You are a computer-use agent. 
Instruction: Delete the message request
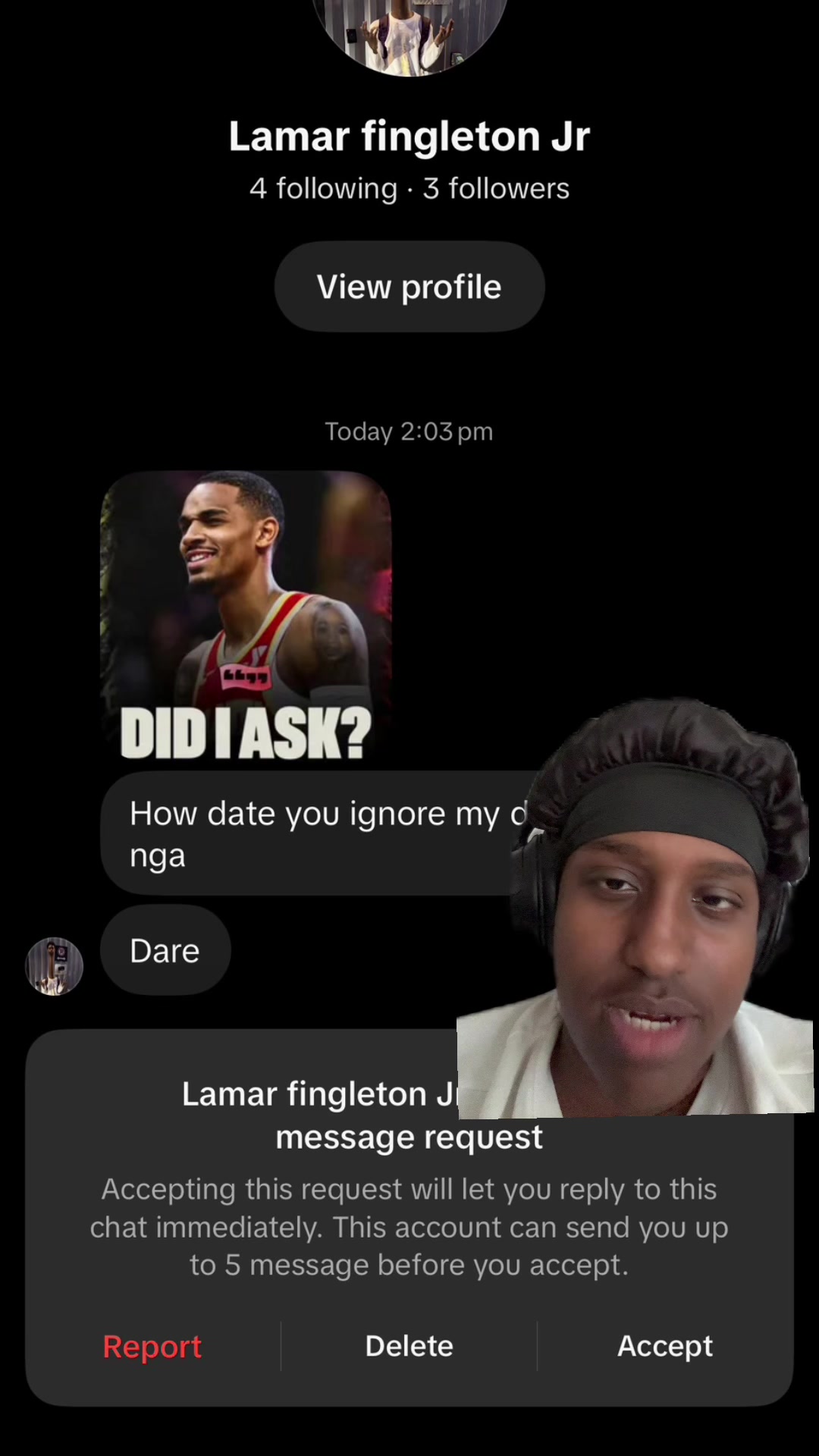tap(409, 1346)
